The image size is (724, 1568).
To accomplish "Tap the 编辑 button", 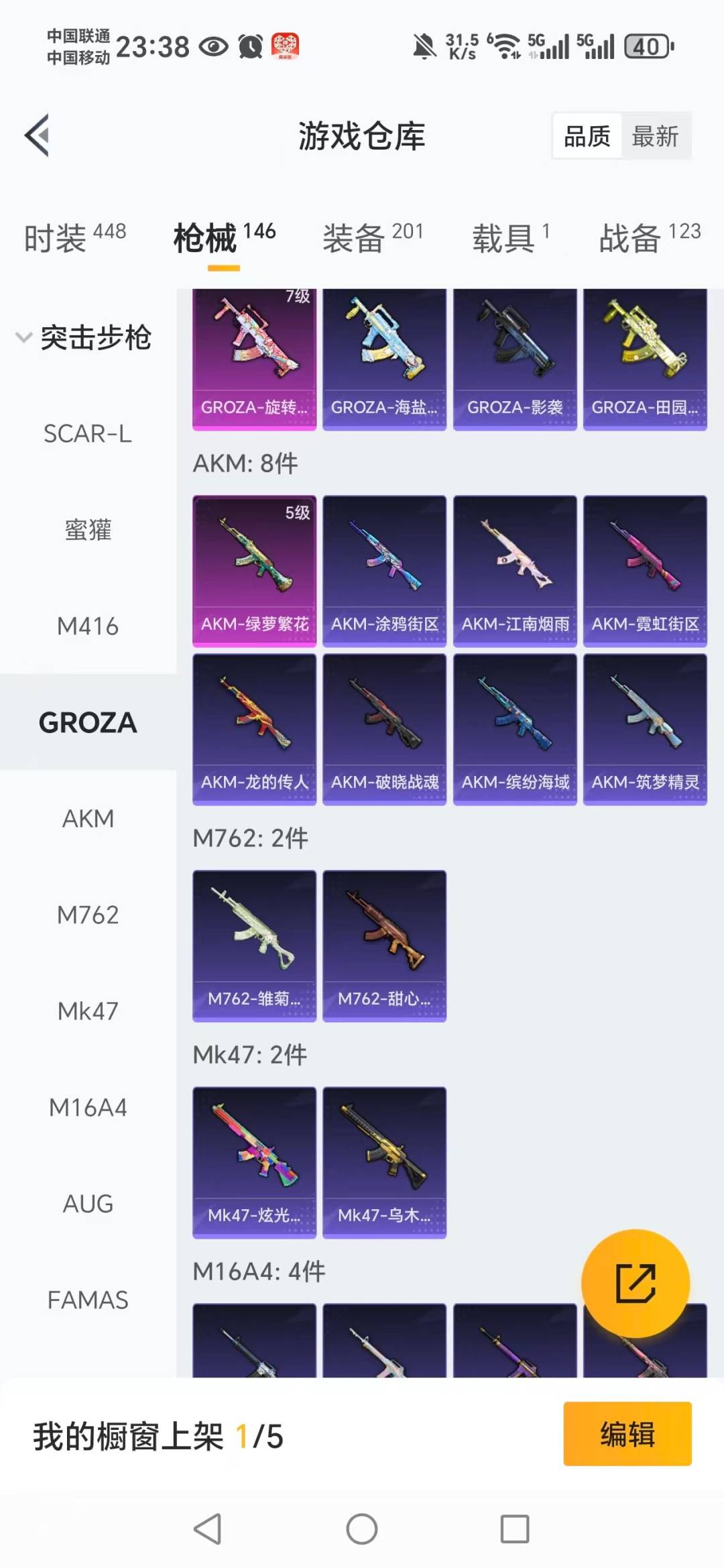I will pos(627,1434).
